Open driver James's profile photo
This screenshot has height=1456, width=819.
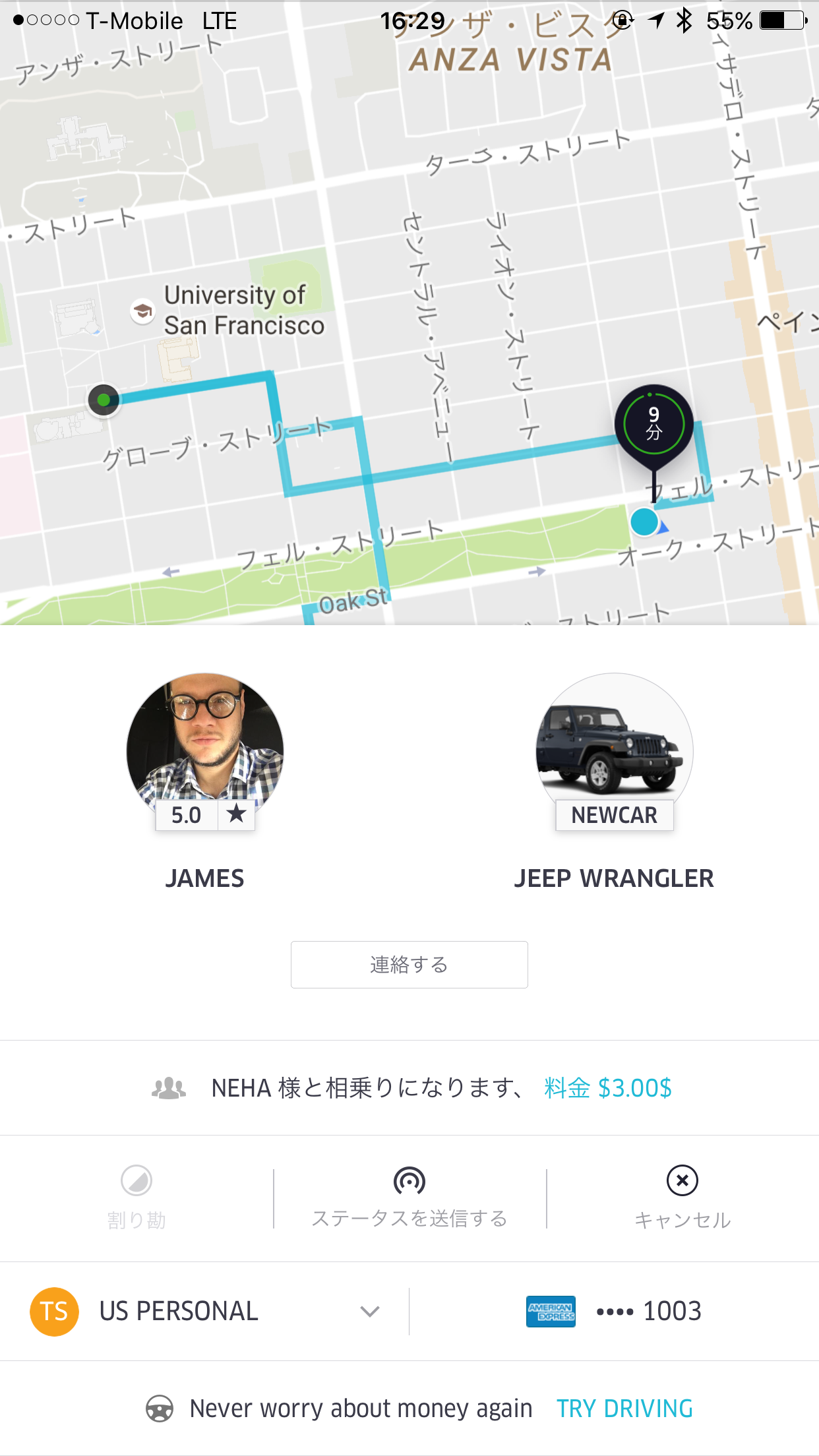click(205, 745)
